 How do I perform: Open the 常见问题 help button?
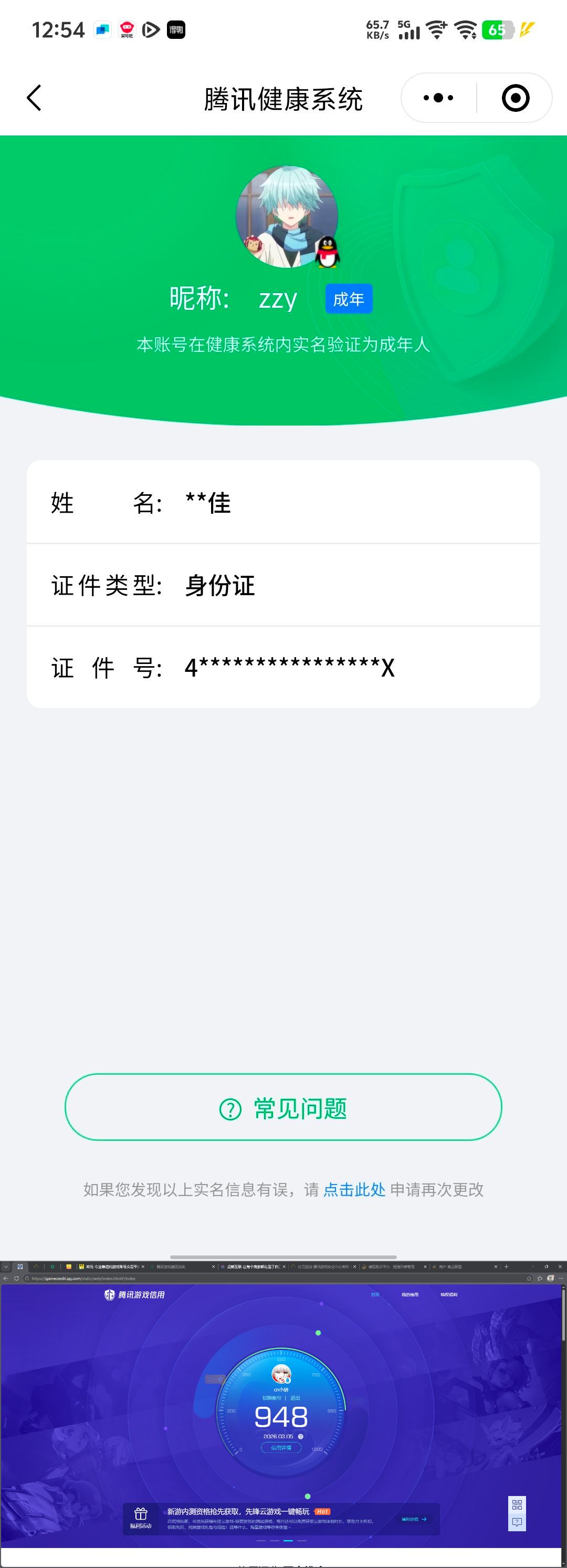[x=283, y=1109]
